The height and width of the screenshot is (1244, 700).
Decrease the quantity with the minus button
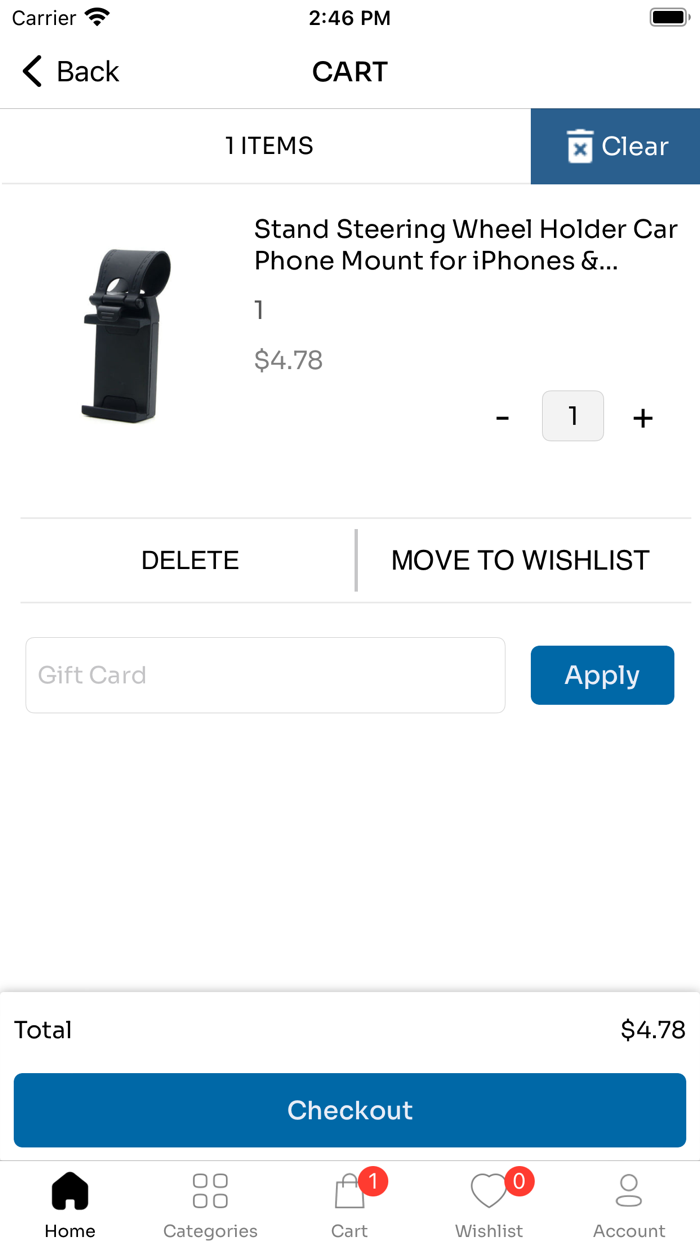tap(503, 417)
